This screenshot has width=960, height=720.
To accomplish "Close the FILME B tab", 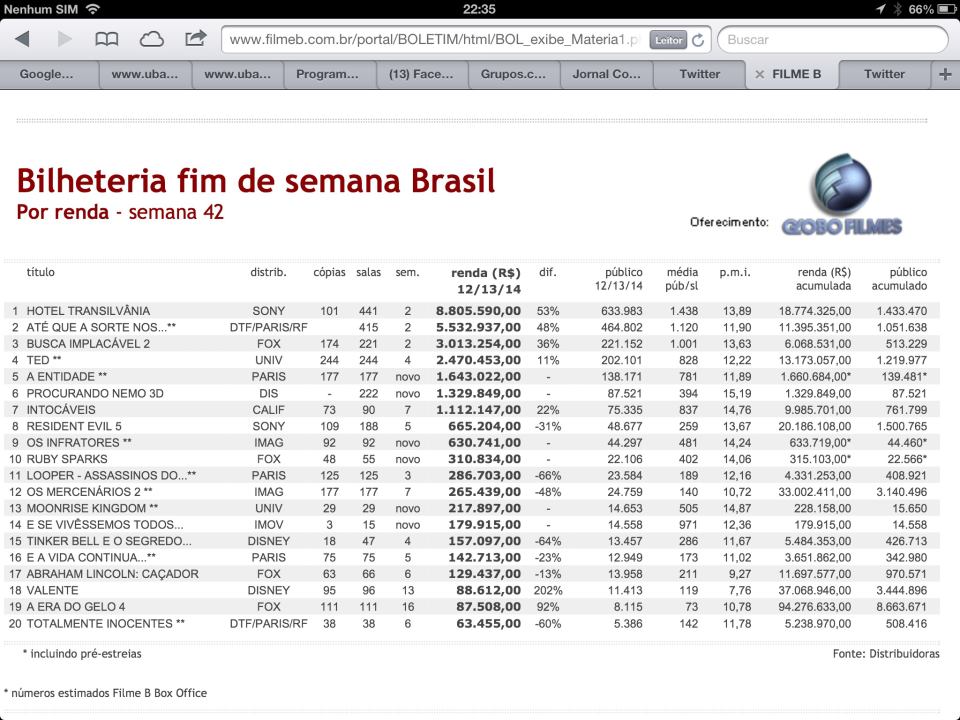I will tap(760, 74).
